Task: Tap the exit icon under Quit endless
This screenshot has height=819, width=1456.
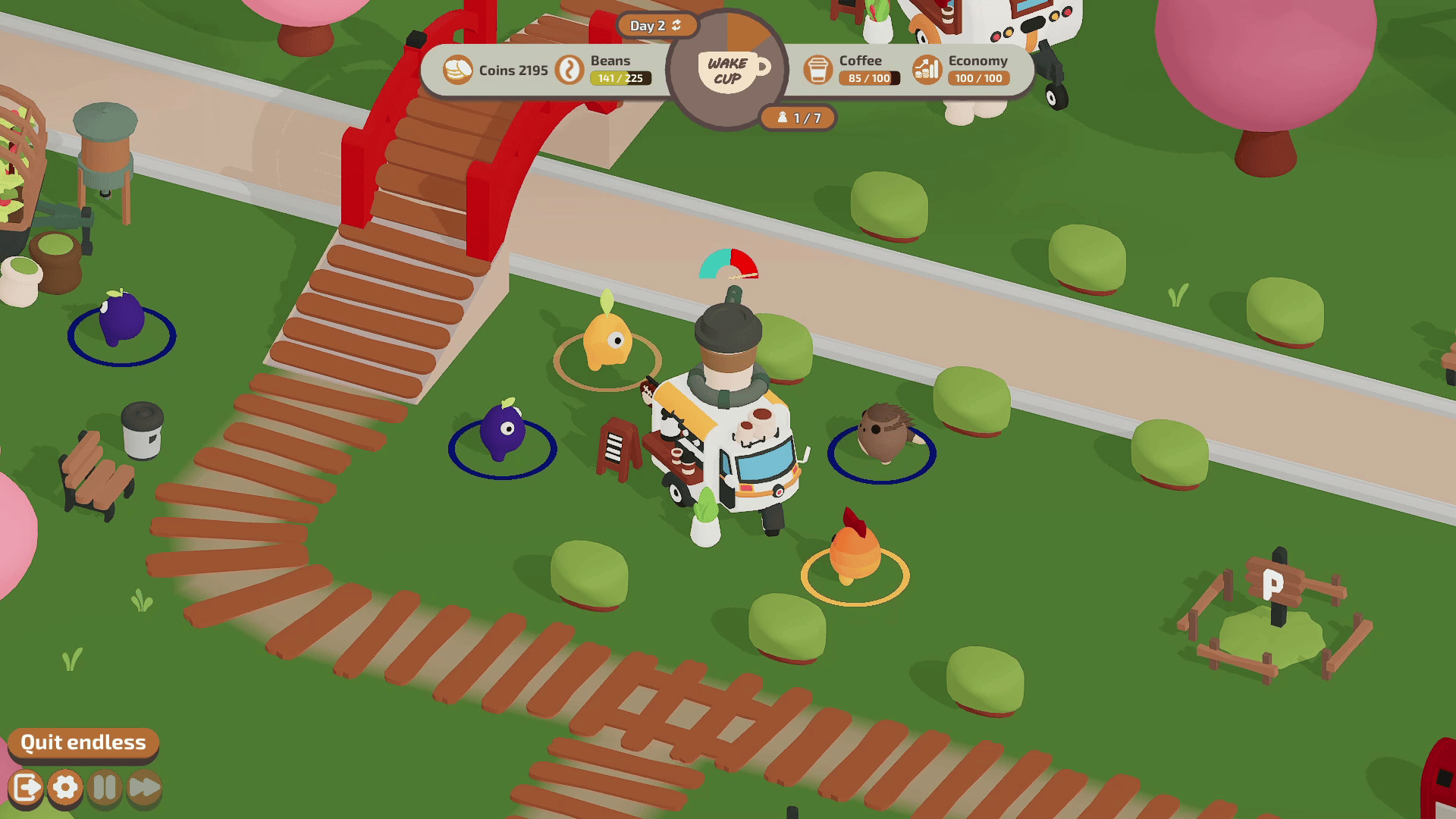Action: point(27,787)
